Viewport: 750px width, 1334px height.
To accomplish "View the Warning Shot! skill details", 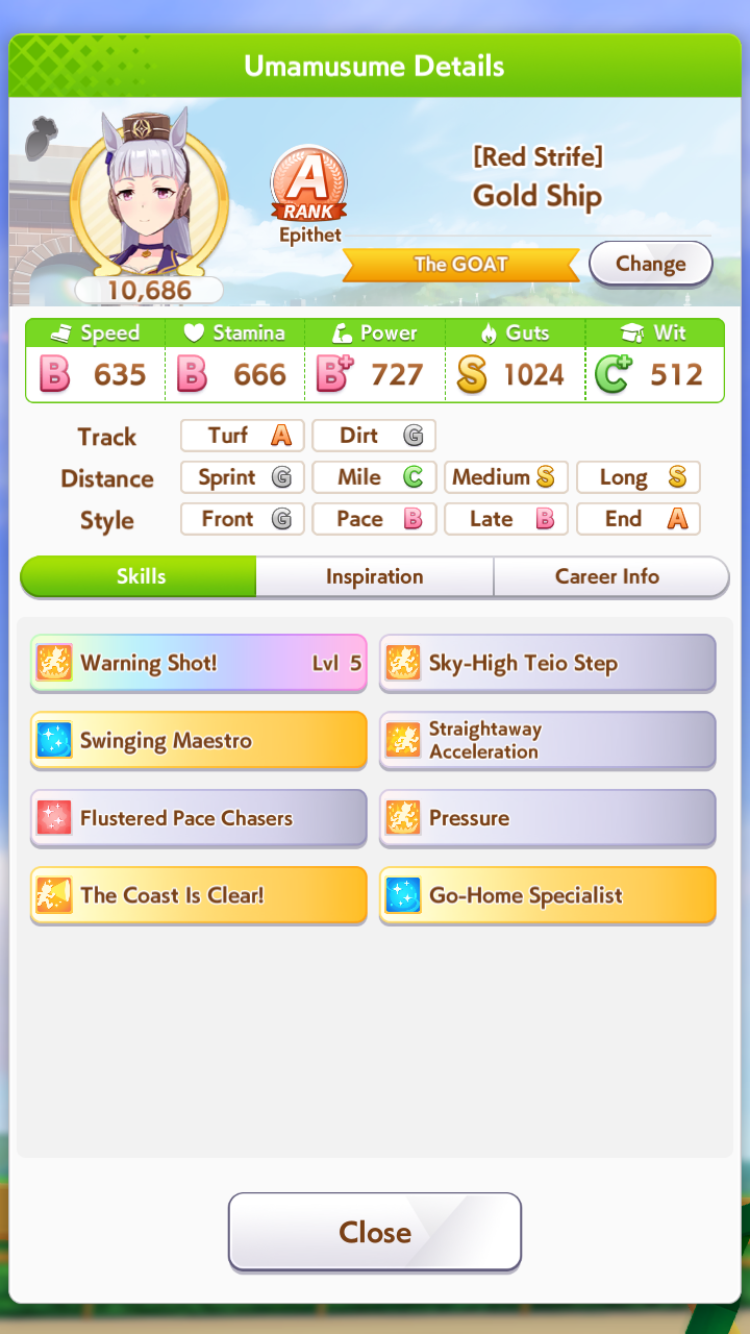I will point(198,663).
